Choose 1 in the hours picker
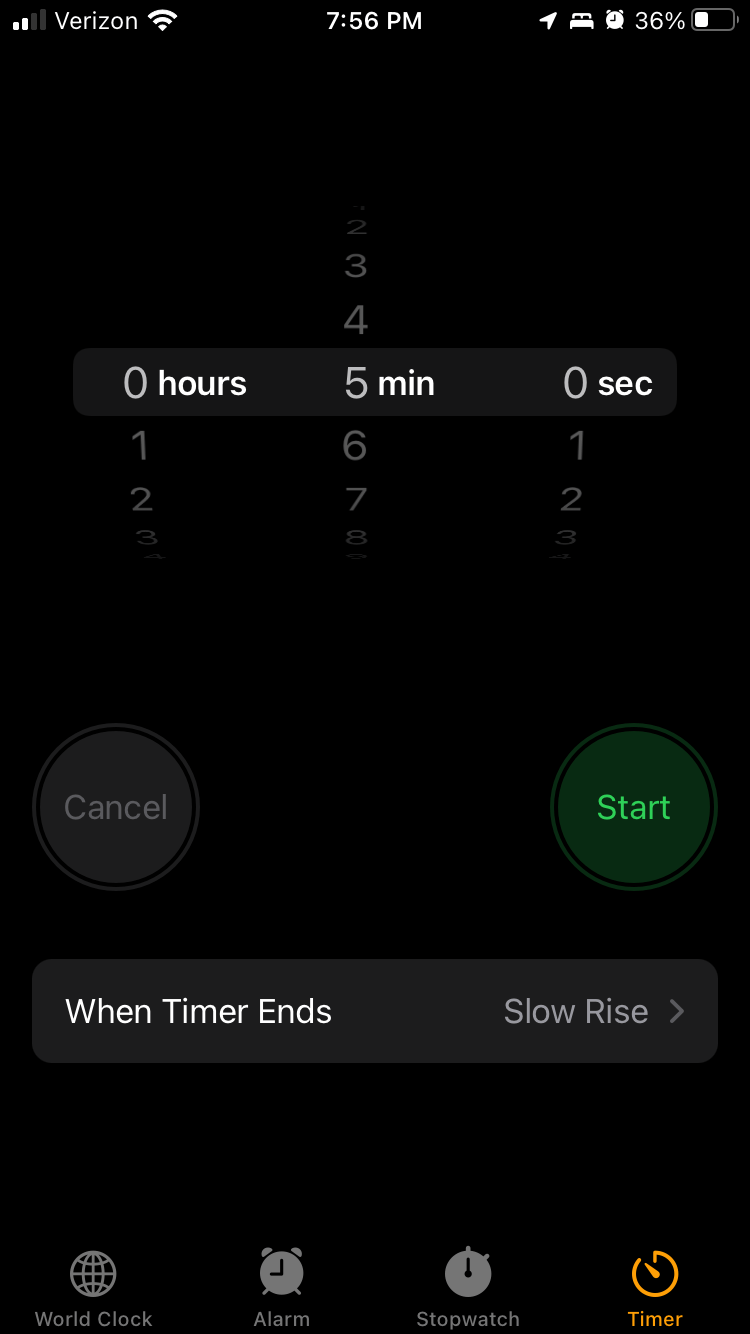 (140, 446)
